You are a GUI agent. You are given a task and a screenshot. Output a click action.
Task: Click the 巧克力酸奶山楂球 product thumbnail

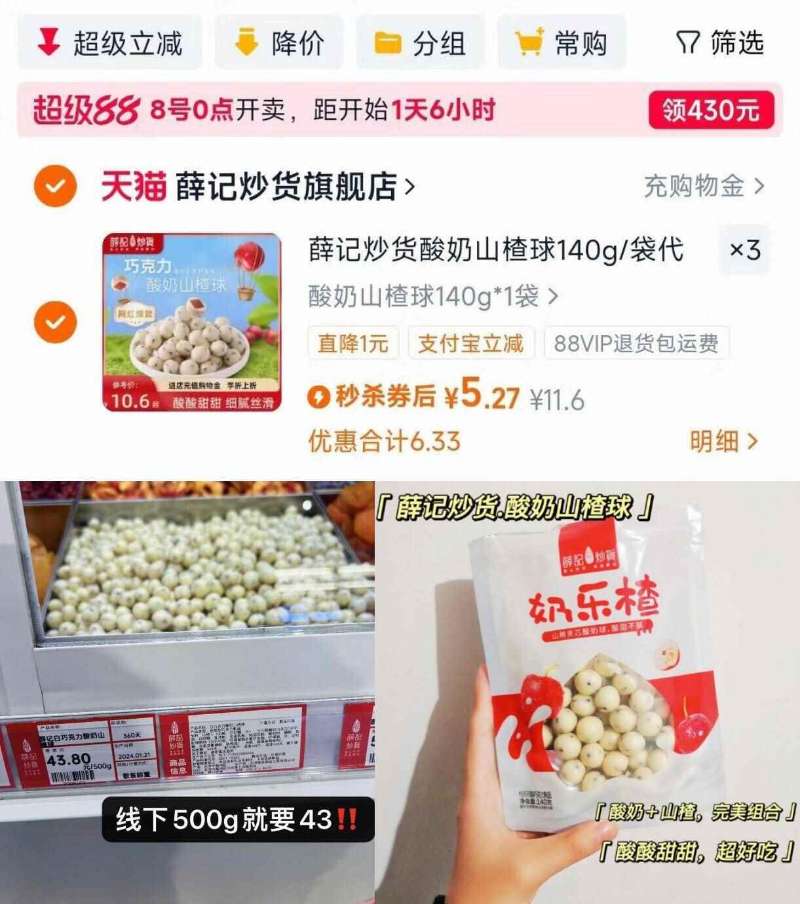pyautogui.click(x=185, y=320)
